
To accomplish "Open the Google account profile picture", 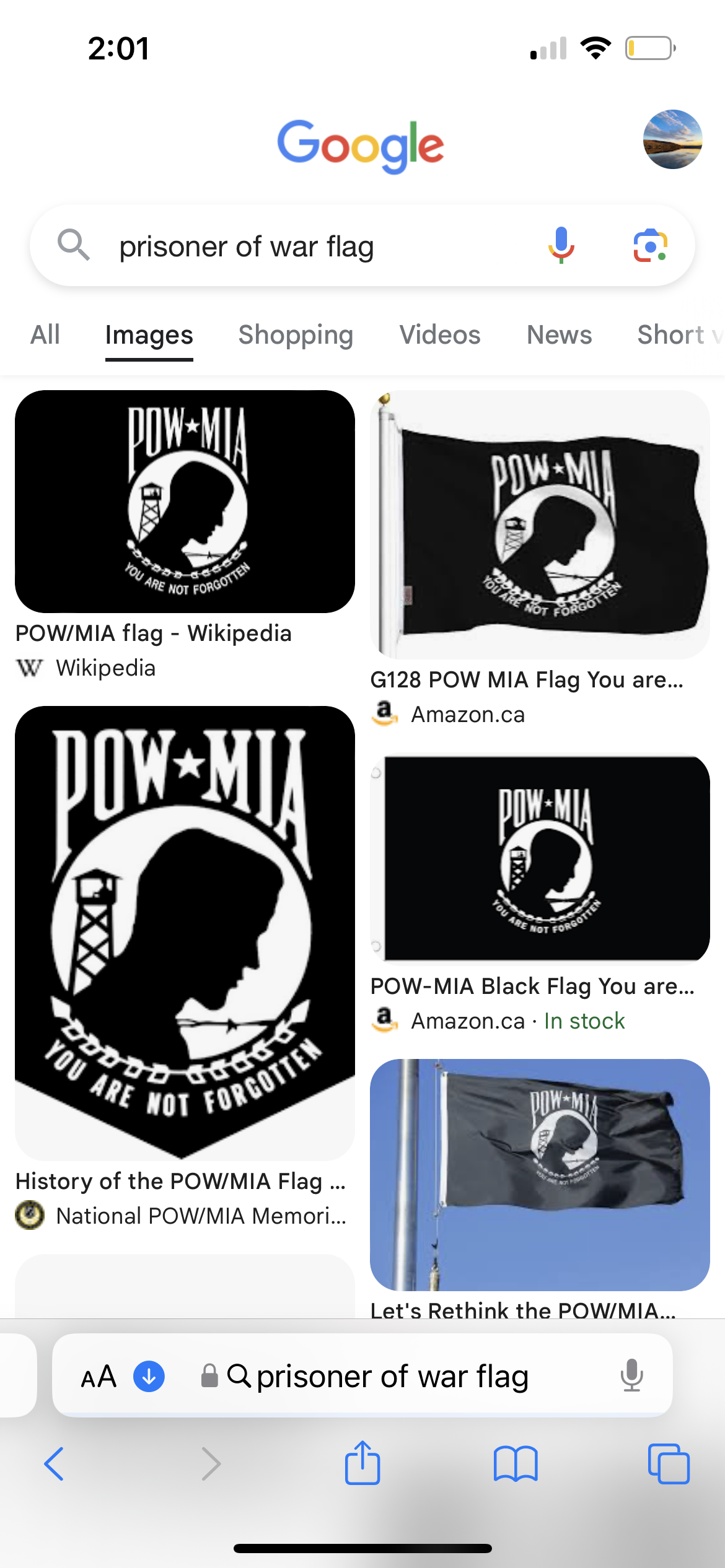I will (672, 139).
